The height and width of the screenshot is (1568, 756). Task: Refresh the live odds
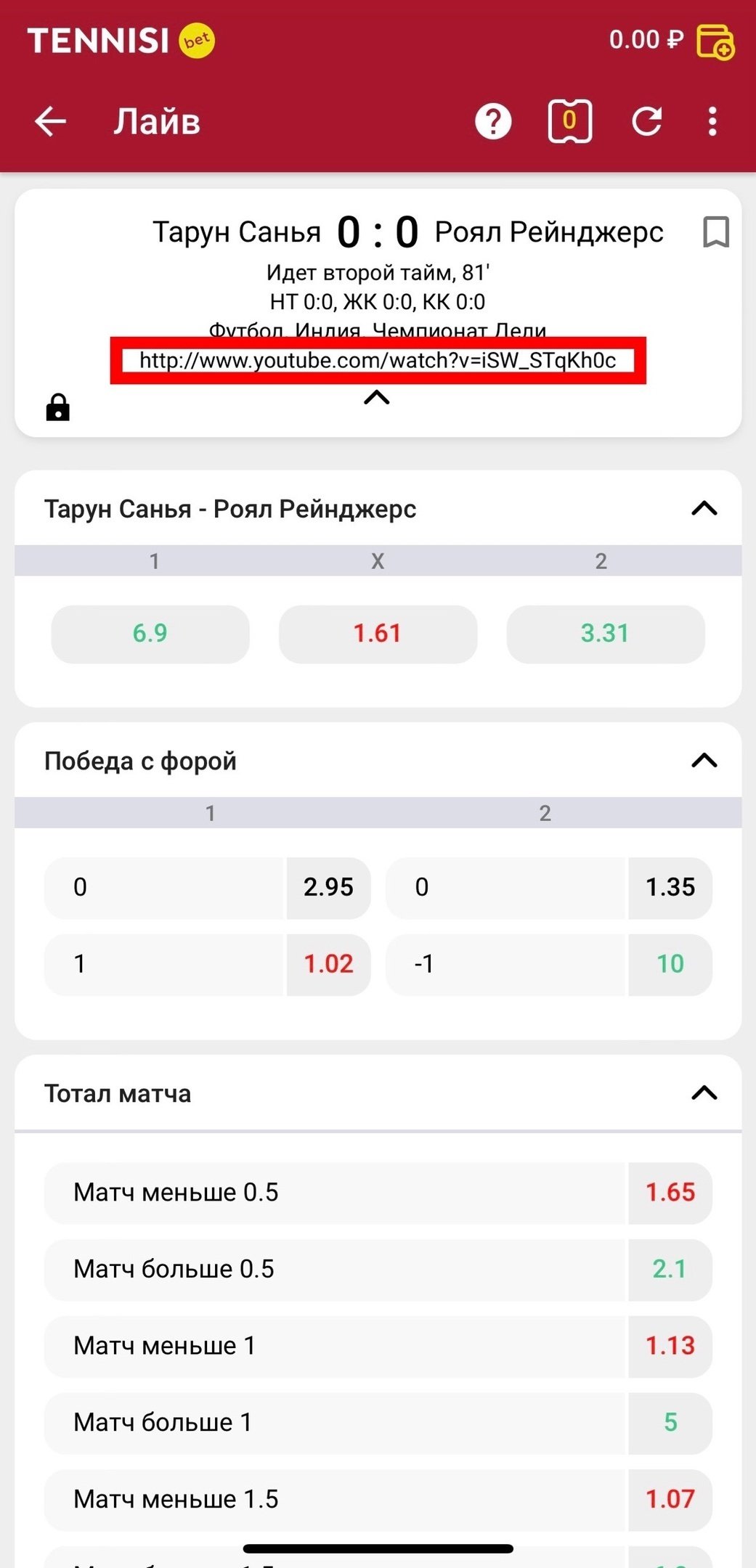(x=646, y=121)
